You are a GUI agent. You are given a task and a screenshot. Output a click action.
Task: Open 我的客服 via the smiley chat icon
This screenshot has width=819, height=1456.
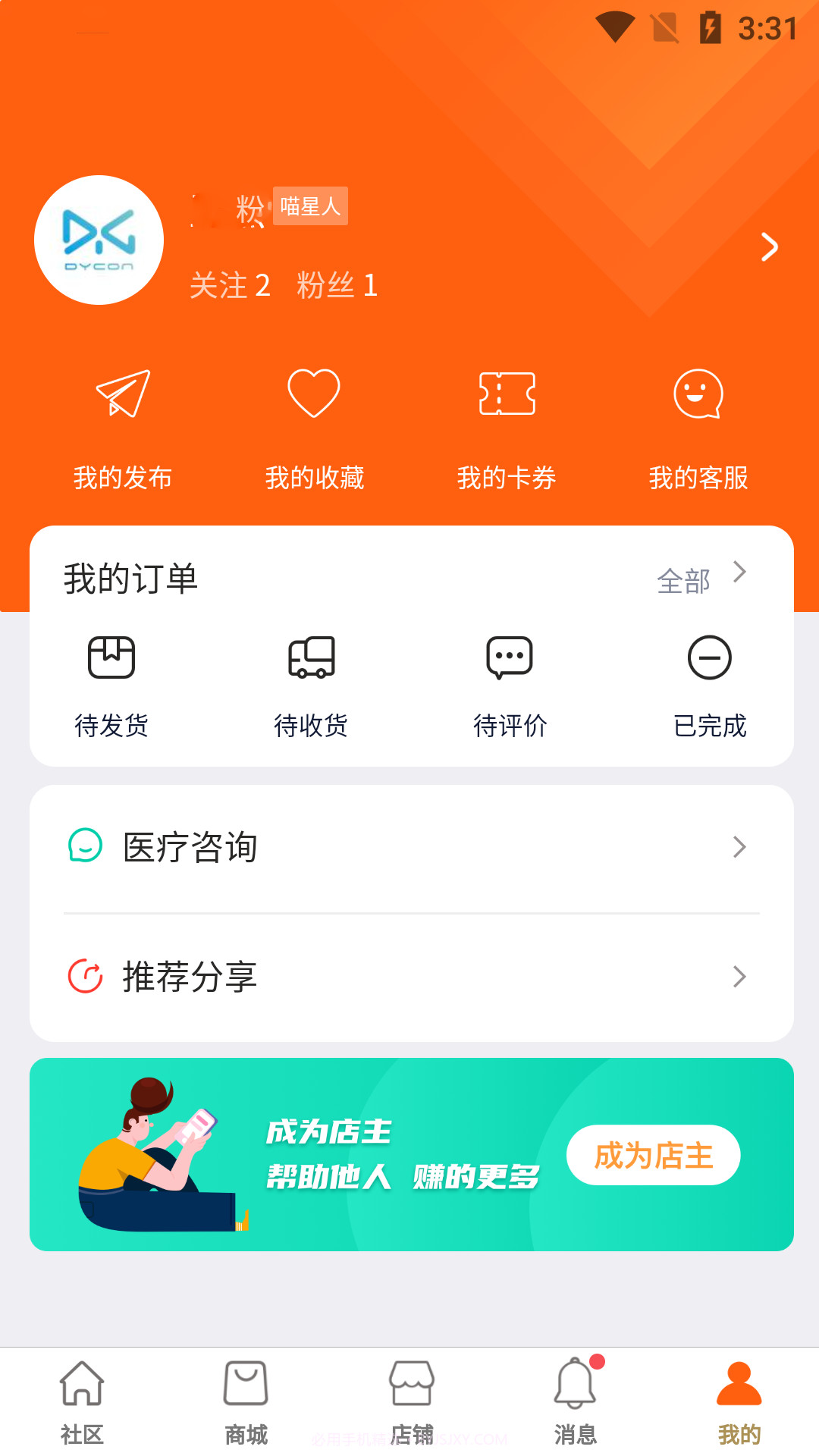coord(698,394)
